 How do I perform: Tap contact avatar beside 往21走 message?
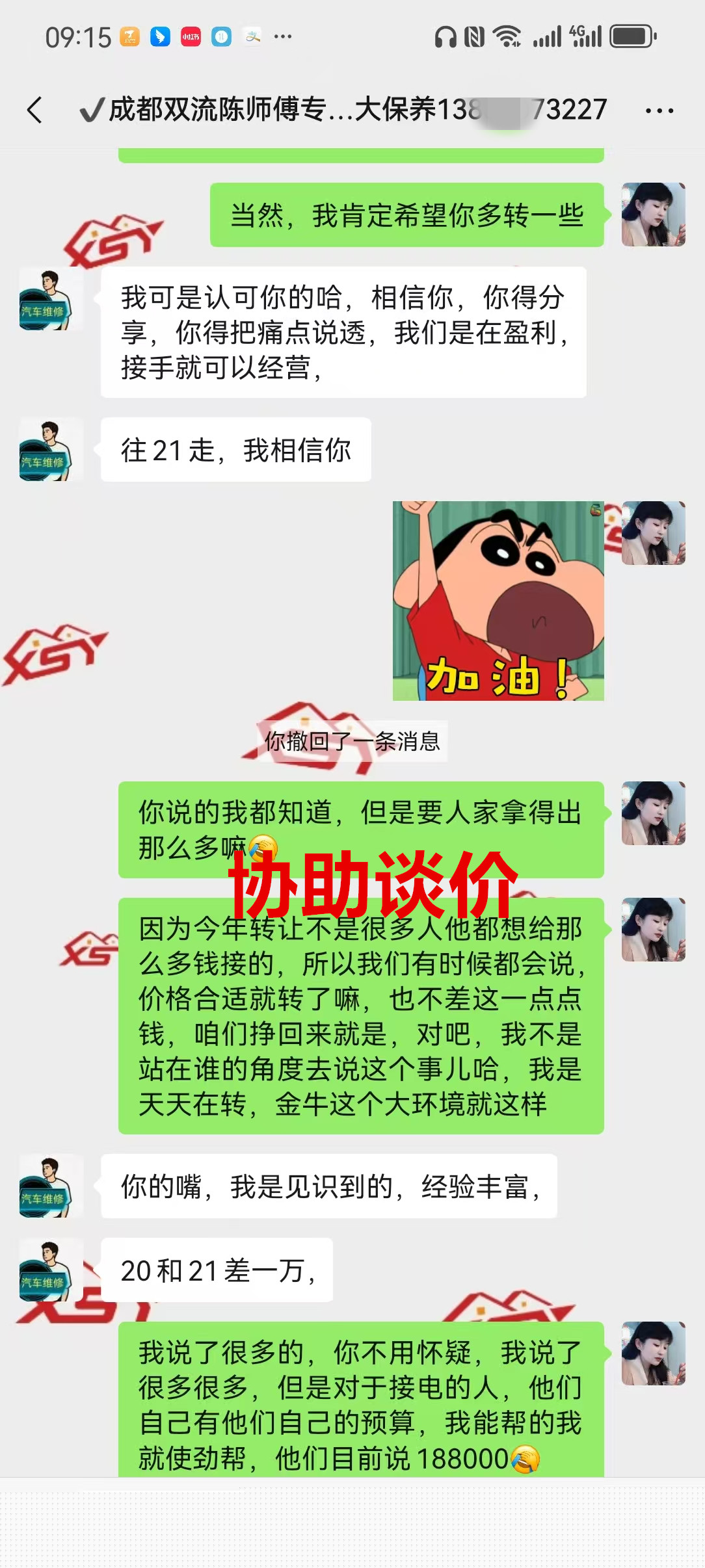(x=51, y=450)
